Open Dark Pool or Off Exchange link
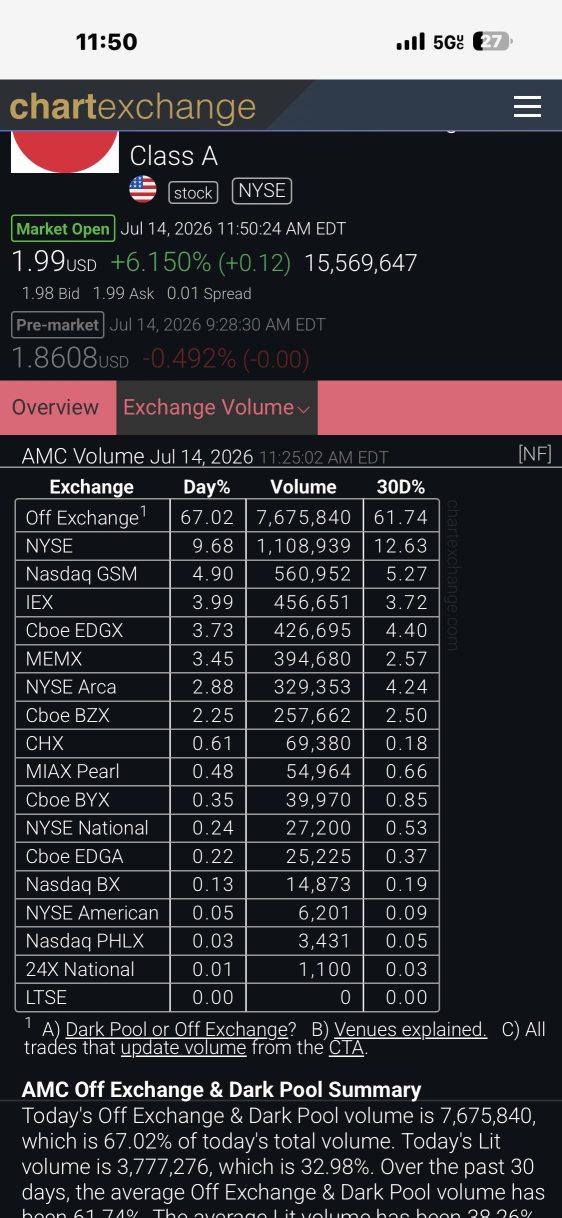The height and width of the screenshot is (1218, 562). click(x=176, y=1029)
